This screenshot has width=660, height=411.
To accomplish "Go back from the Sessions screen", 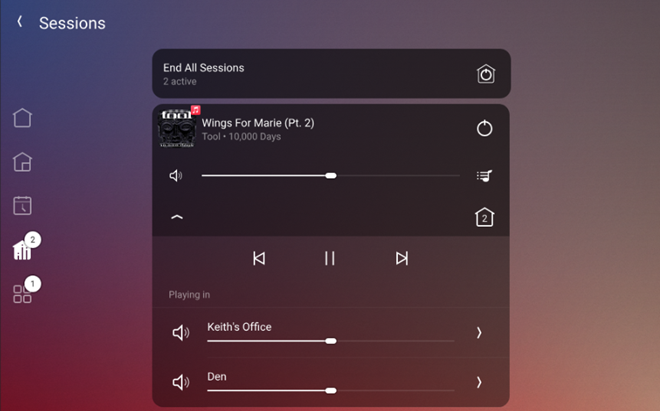I will tap(20, 22).
